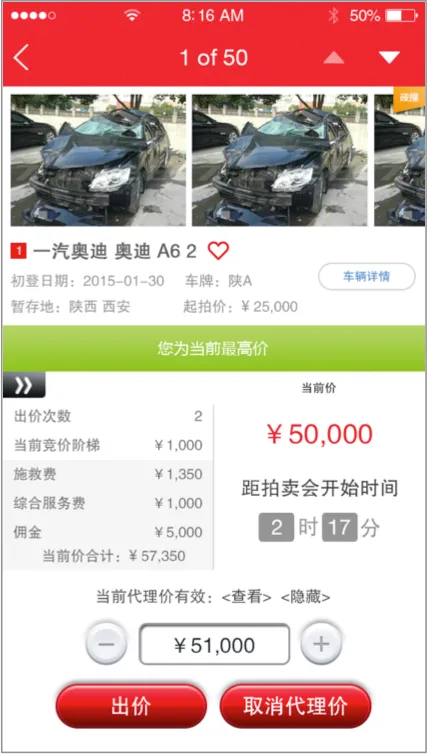This screenshot has width=427, height=754.
Task: Collapse the fee panel with double-arrow tab
Action: (x=24, y=385)
